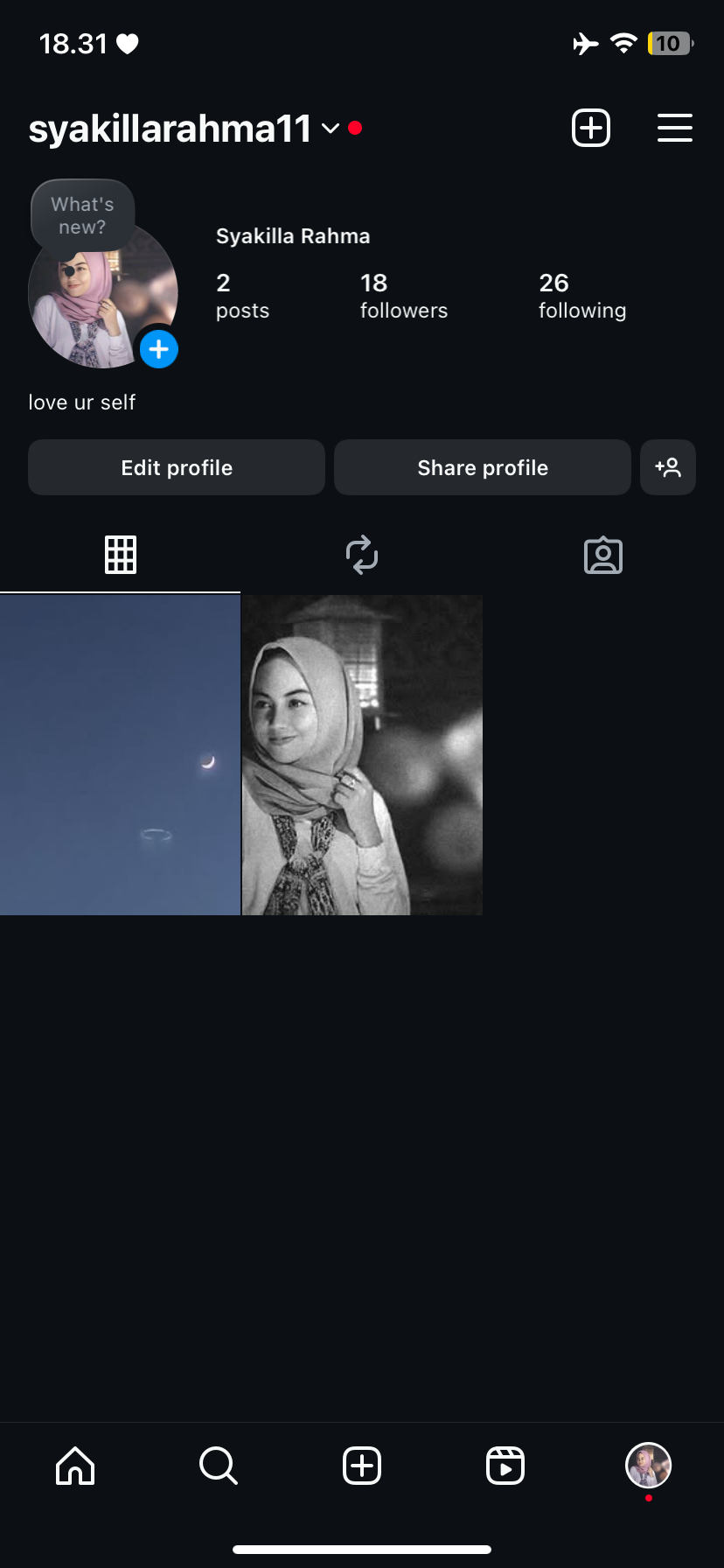This screenshot has width=724, height=1568.
Task: Add a story with the blue plus badge
Action: 159,350
